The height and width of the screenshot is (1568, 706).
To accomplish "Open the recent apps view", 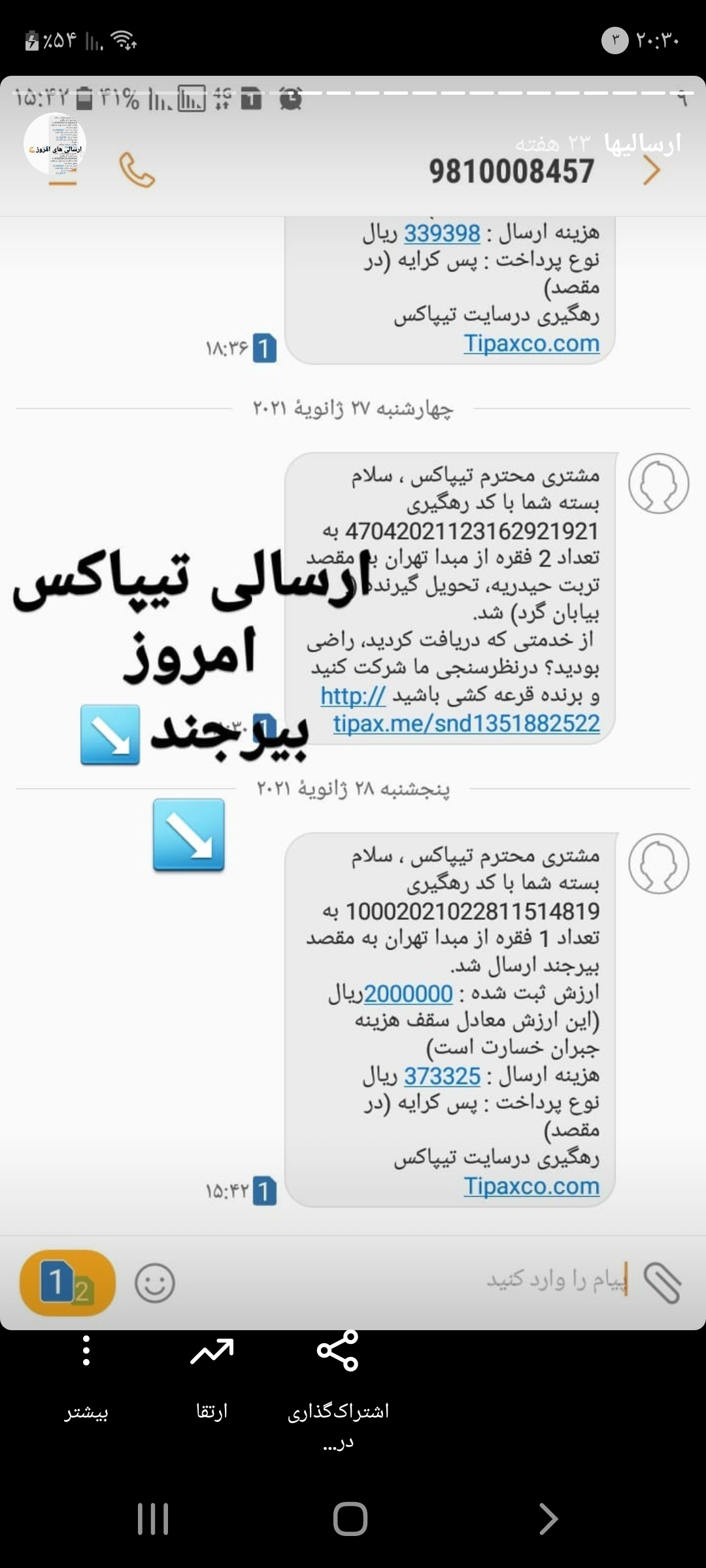I will (153, 1518).
